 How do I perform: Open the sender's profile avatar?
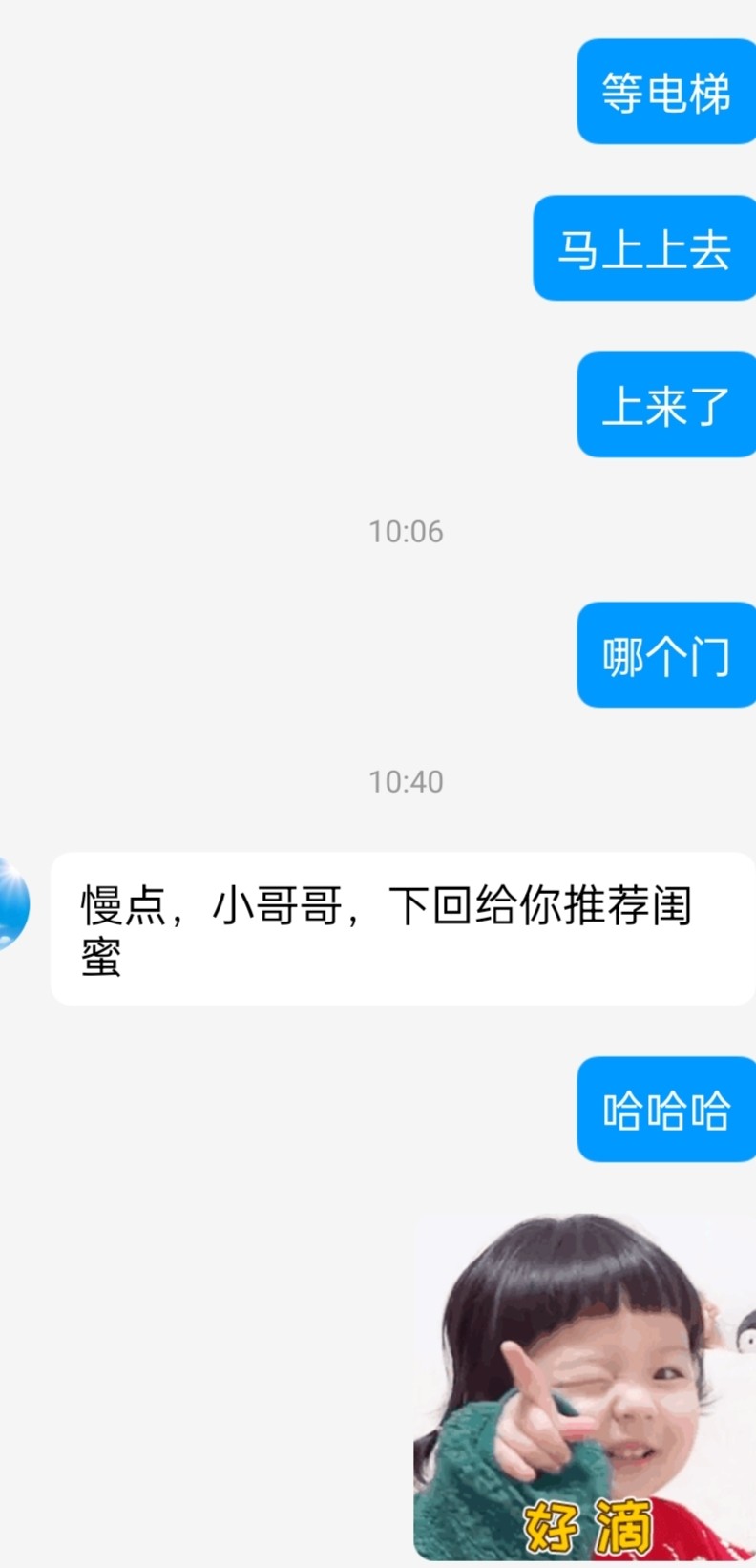[11, 903]
